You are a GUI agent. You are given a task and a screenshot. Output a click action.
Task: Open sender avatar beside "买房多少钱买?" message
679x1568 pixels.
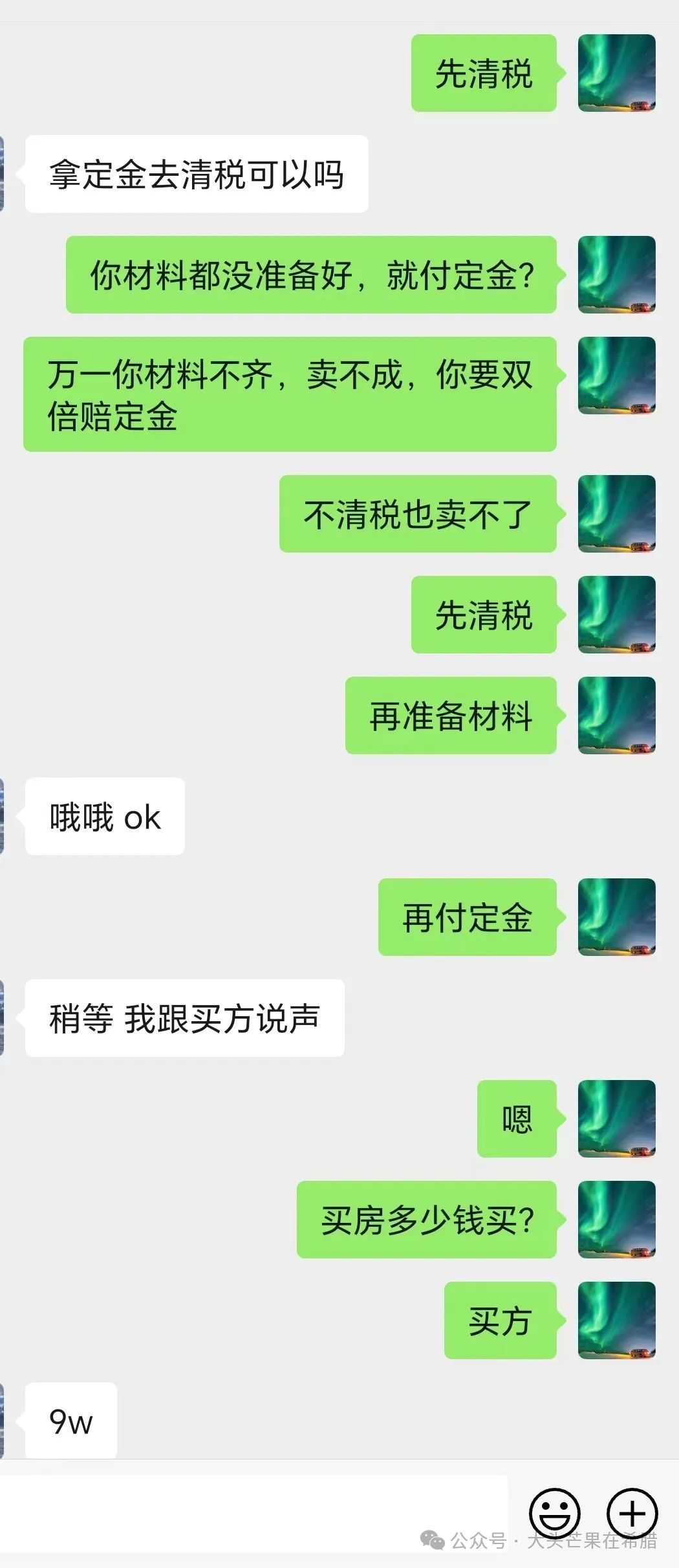pos(616,1219)
